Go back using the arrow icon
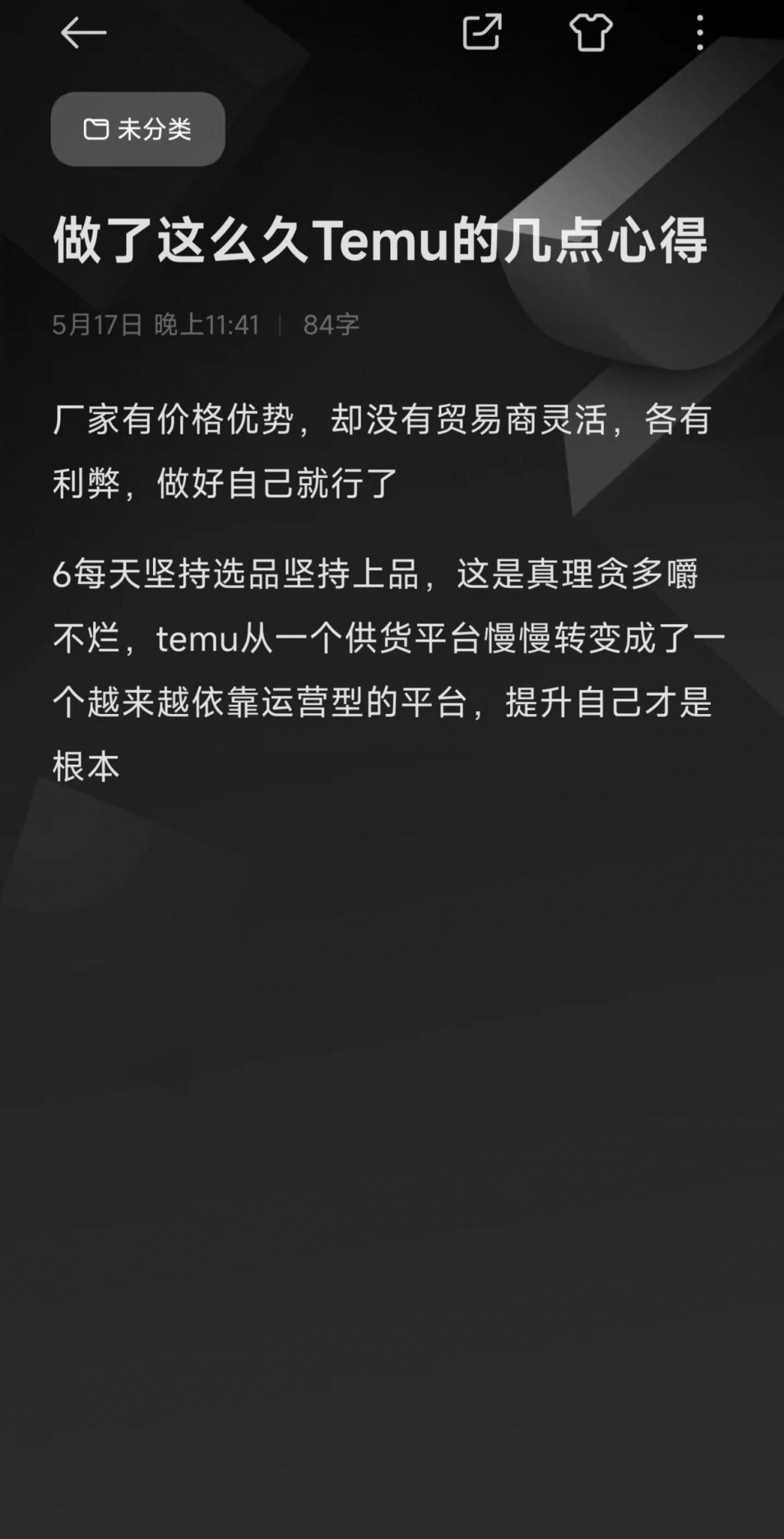Screen dimensions: 784x1539 83,33
